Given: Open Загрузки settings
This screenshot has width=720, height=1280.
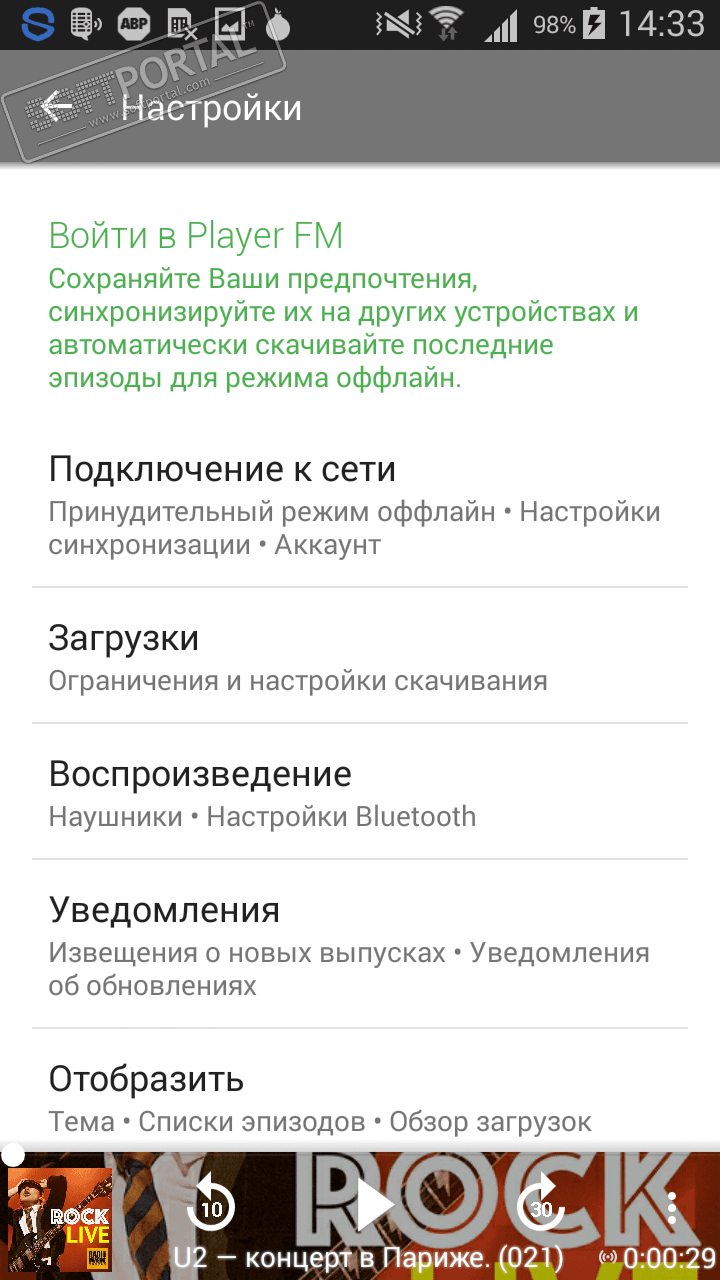Looking at the screenshot, I should [360, 656].
